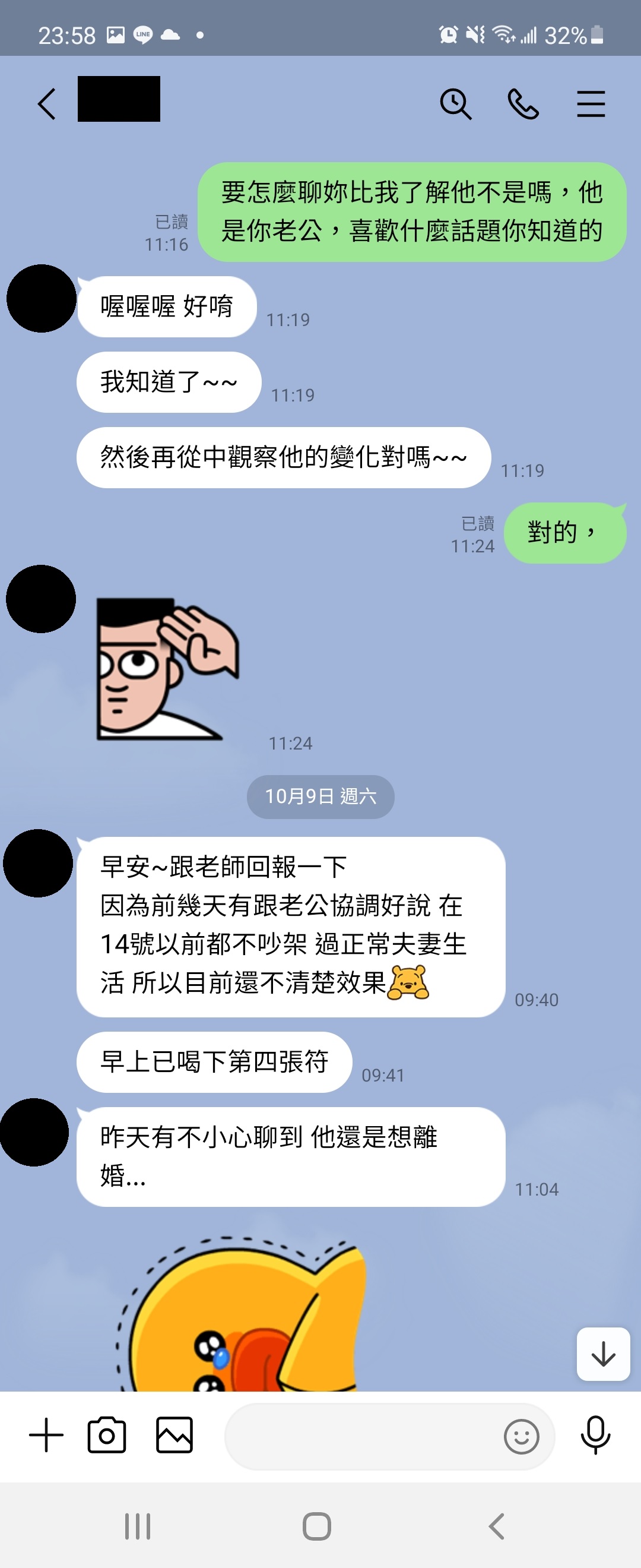The height and width of the screenshot is (1568, 641).
Task: Open the chat menu
Action: 591,103
